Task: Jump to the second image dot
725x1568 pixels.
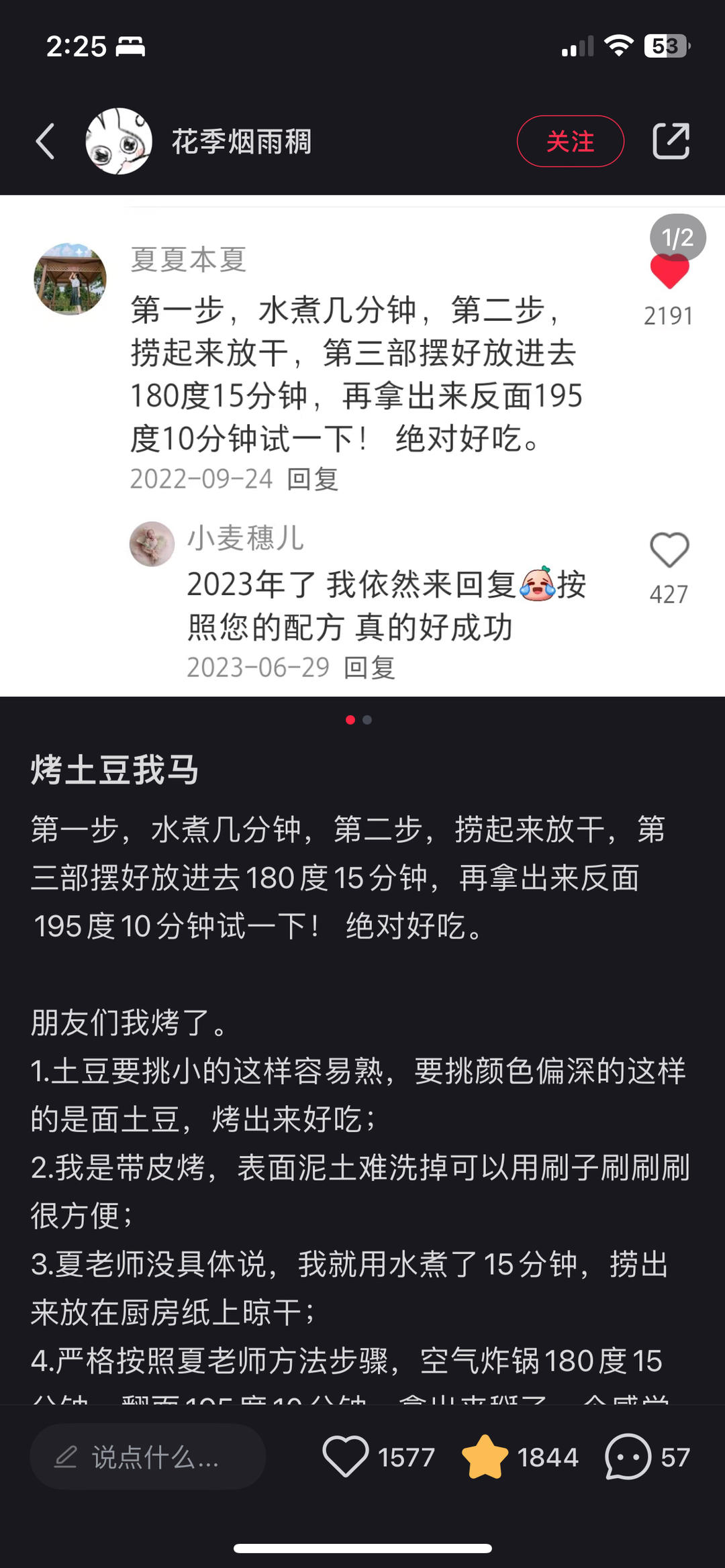Action: 367,720
